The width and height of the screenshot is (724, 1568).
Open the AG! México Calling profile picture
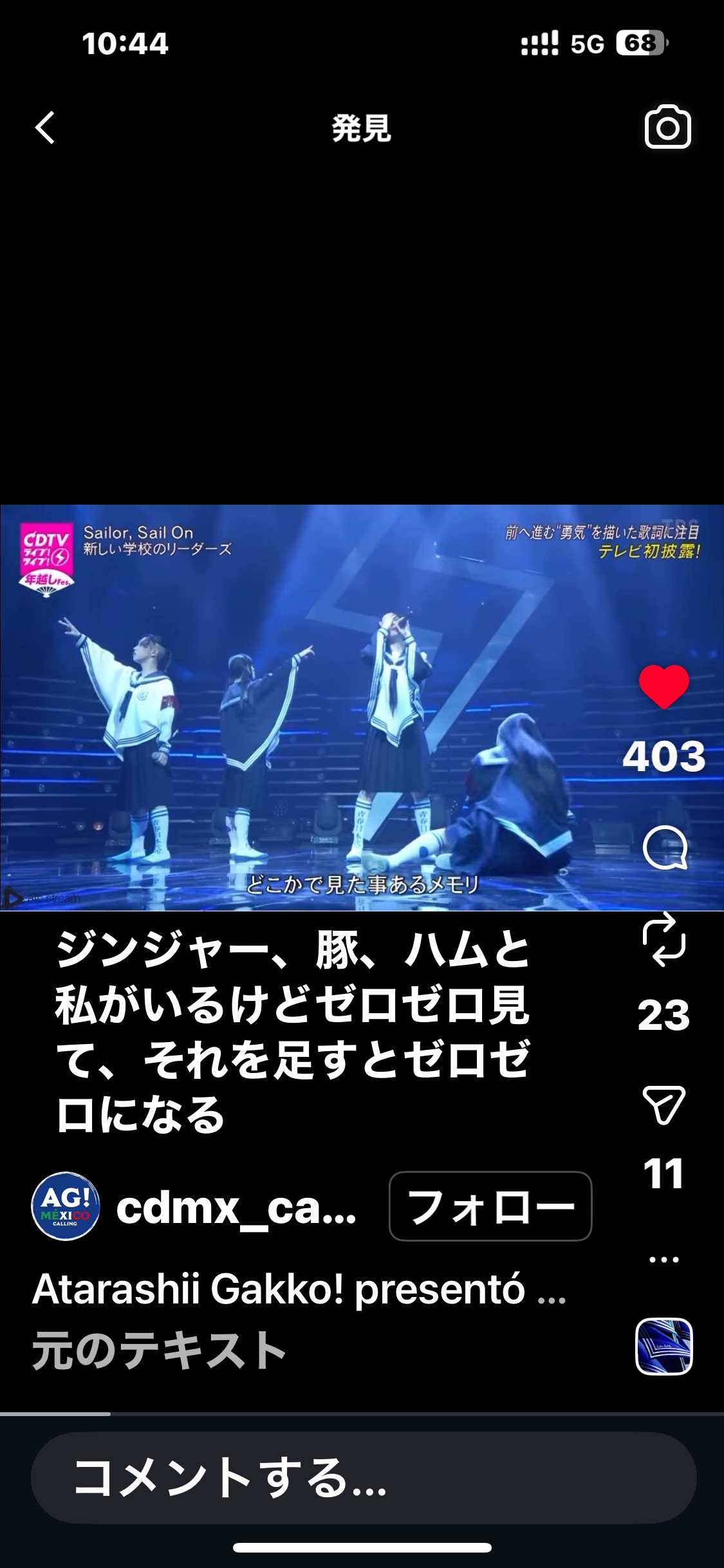pyautogui.click(x=65, y=1206)
